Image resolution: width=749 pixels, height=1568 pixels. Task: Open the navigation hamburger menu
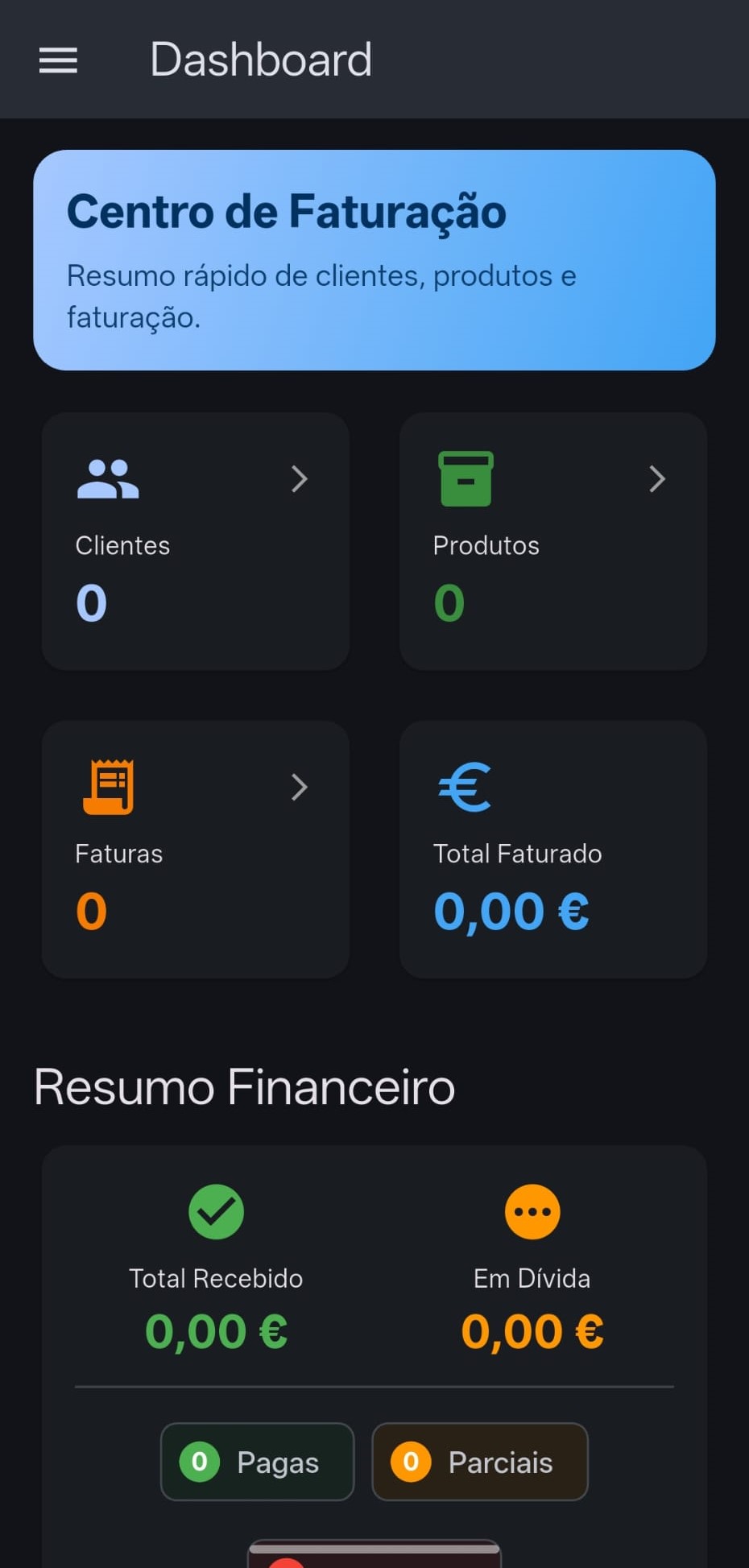tap(57, 60)
